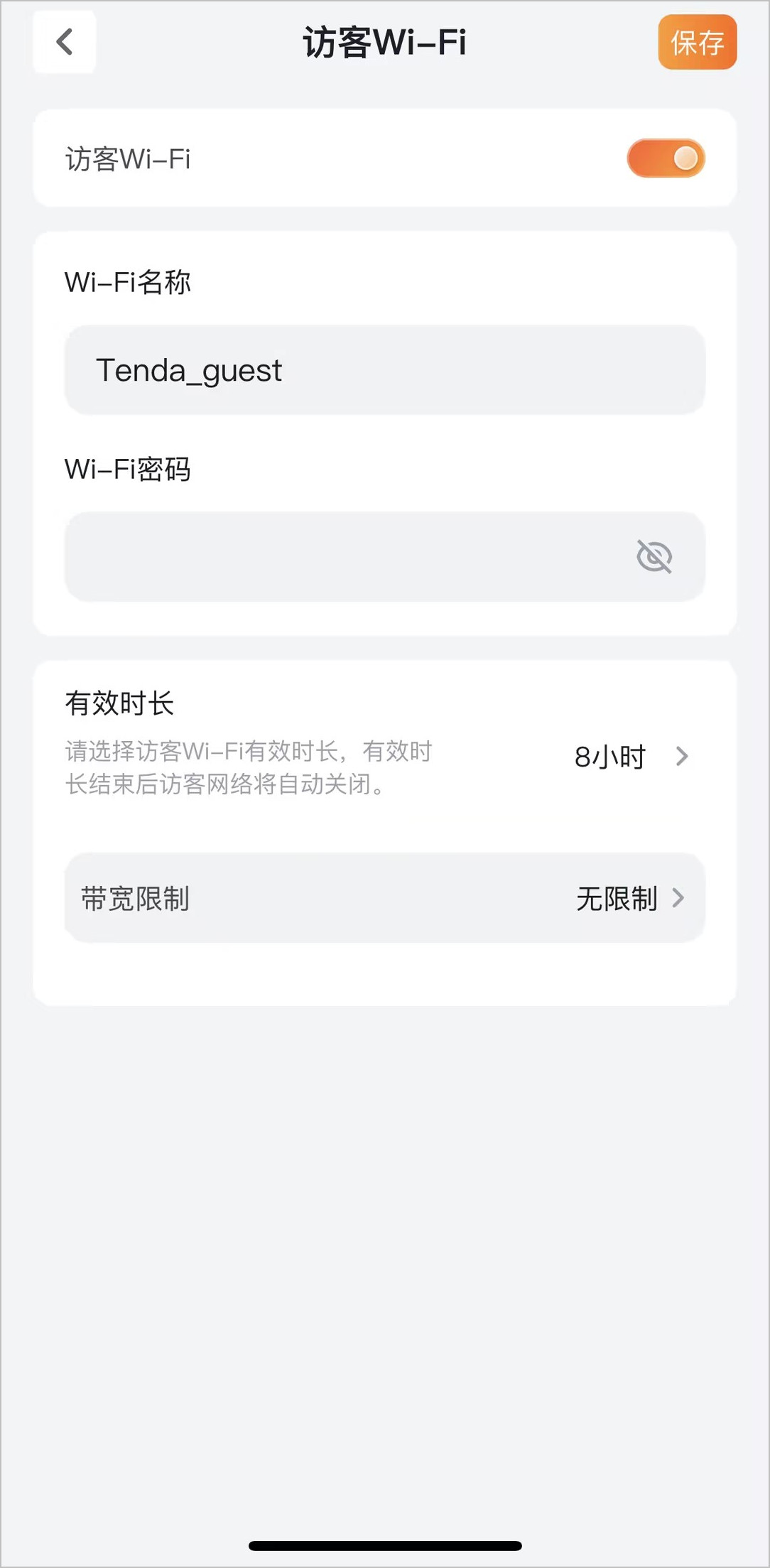Show the password with the eye icon

click(x=654, y=556)
